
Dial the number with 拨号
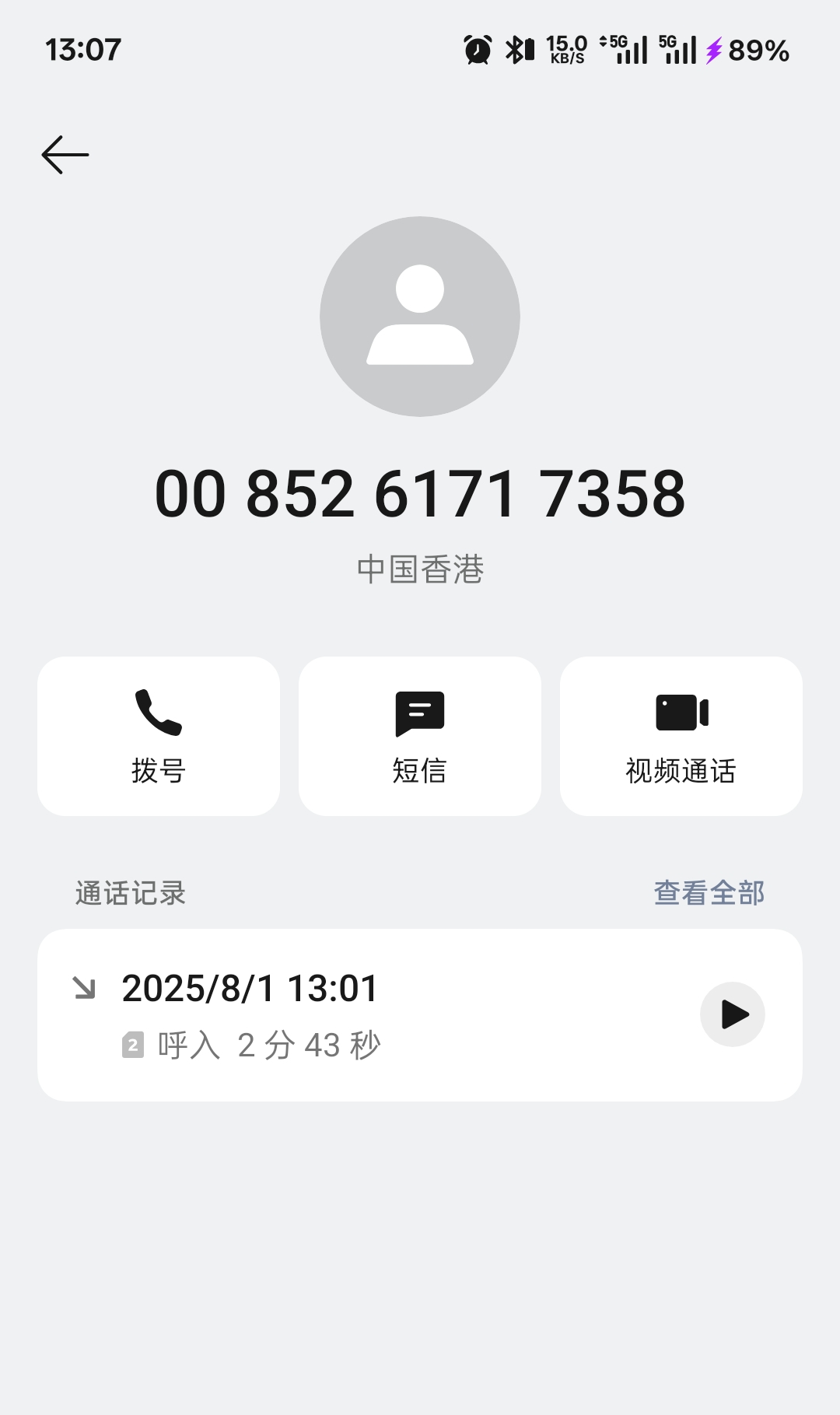[159, 736]
